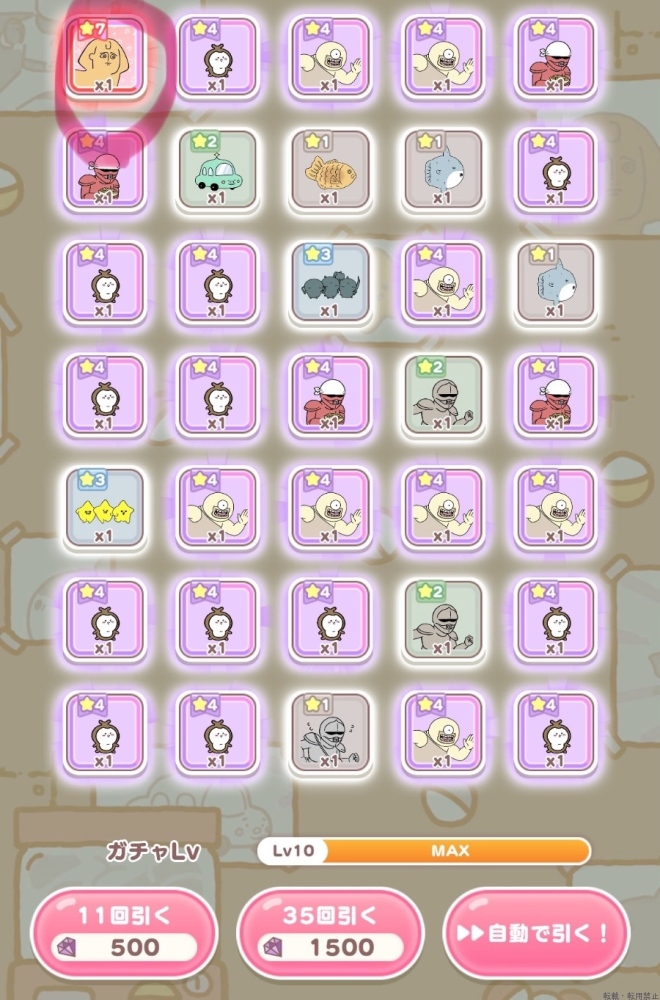Image resolution: width=660 pixels, height=1000 pixels.
Task: Open the 7-star orange character tile
Action: tap(105, 57)
